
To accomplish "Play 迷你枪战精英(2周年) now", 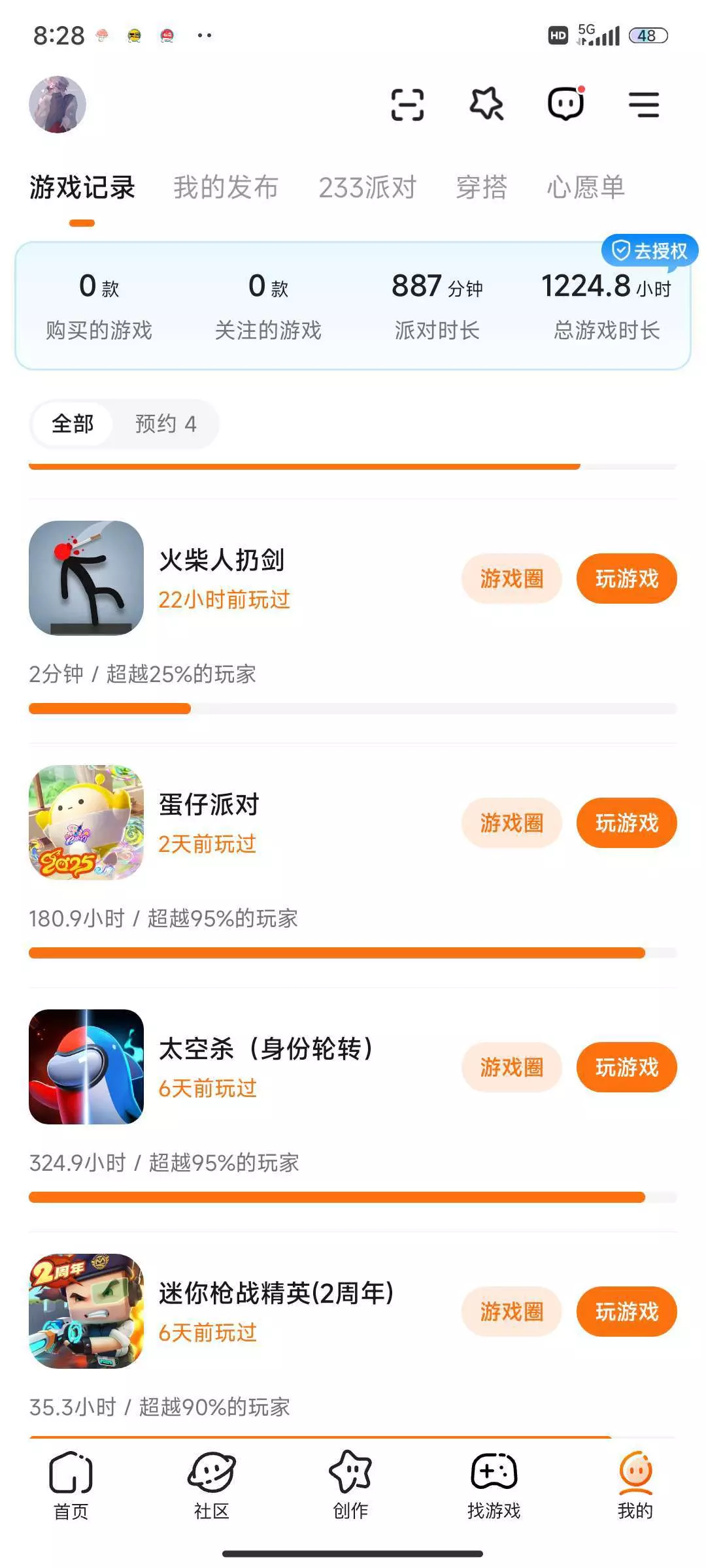I will (626, 1312).
